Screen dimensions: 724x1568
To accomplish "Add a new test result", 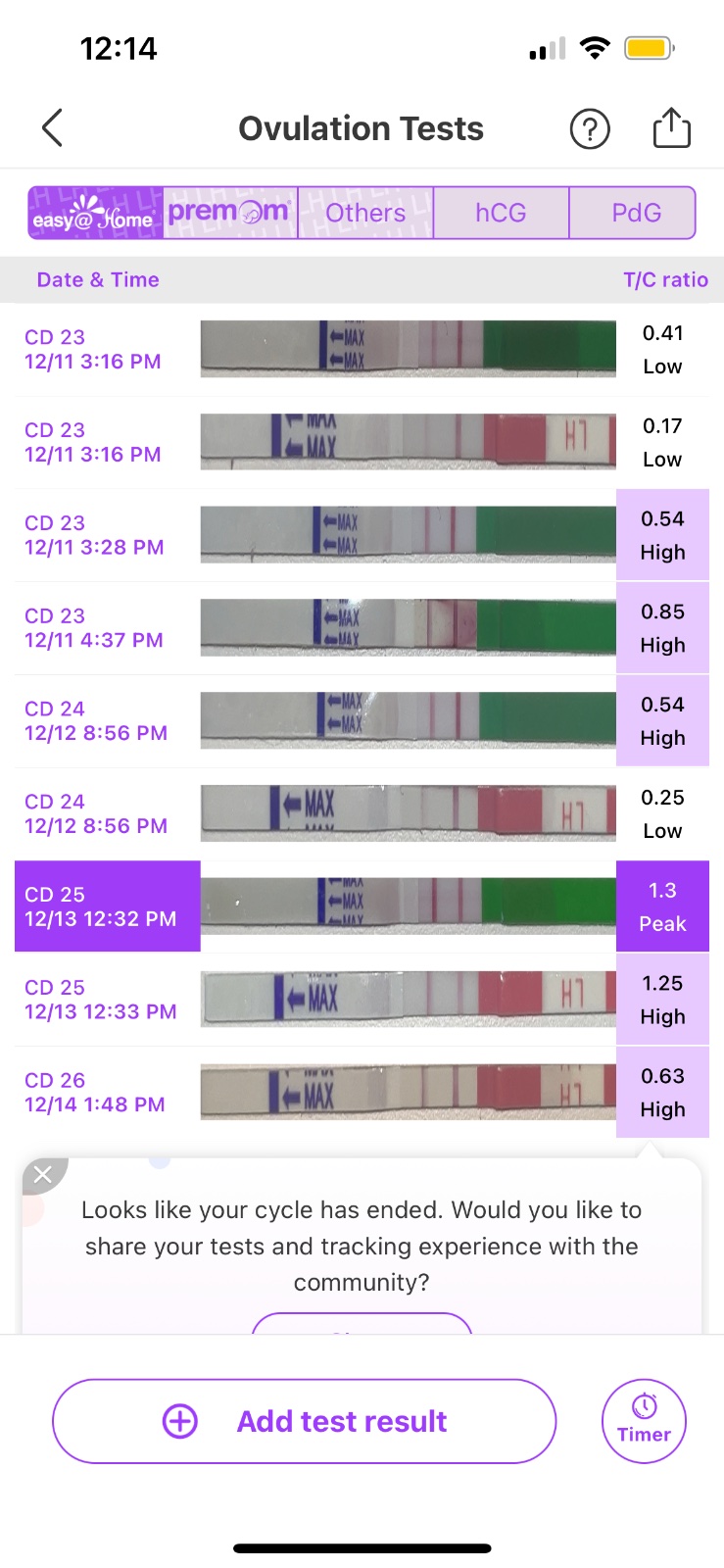I will [304, 1421].
